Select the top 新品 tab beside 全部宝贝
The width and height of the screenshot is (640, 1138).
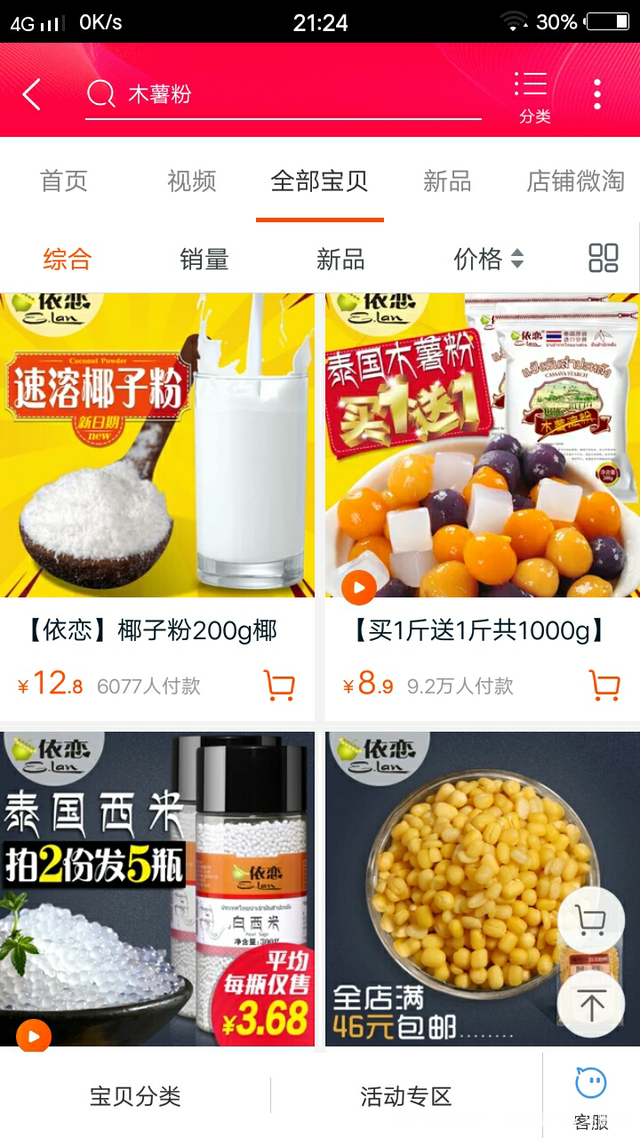point(447,181)
